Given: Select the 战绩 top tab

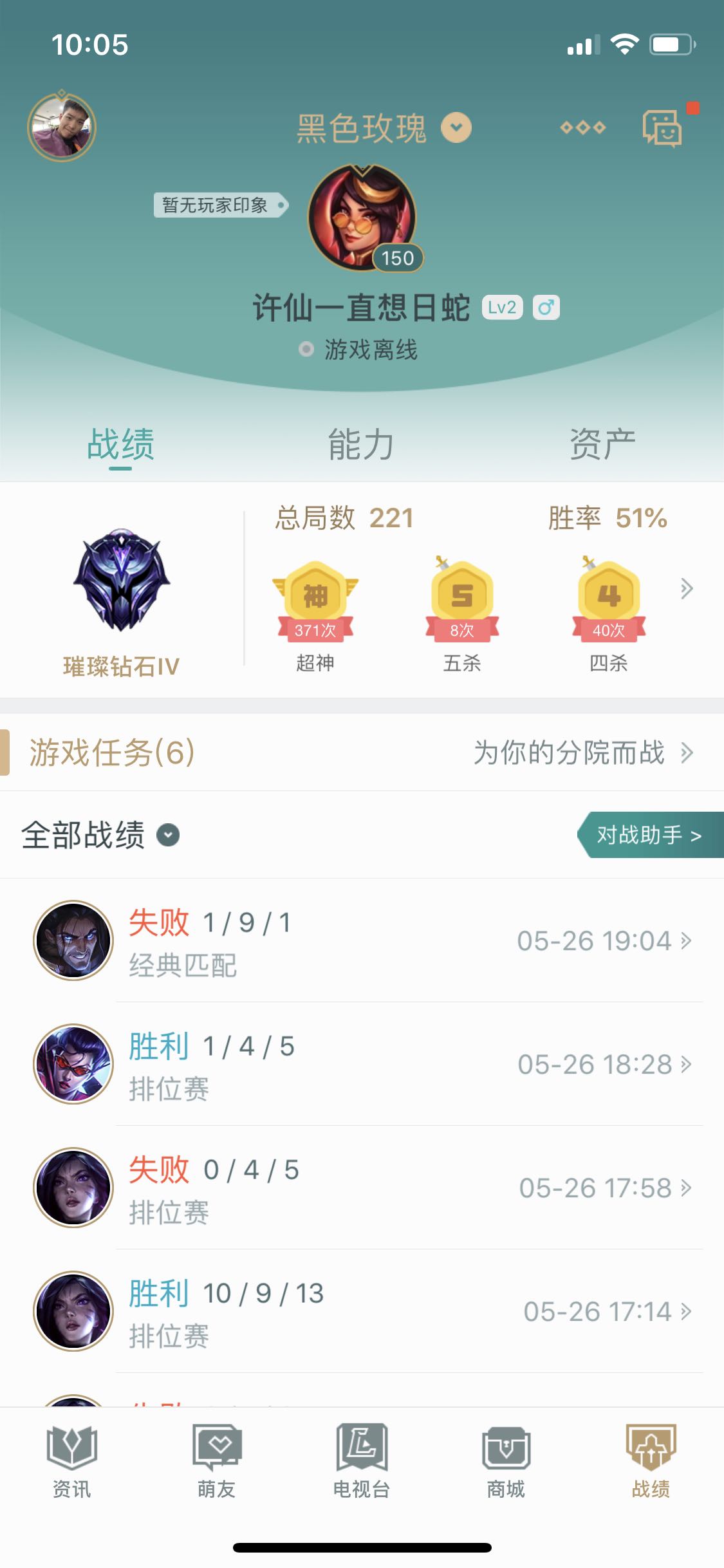Looking at the screenshot, I should pos(120,444).
